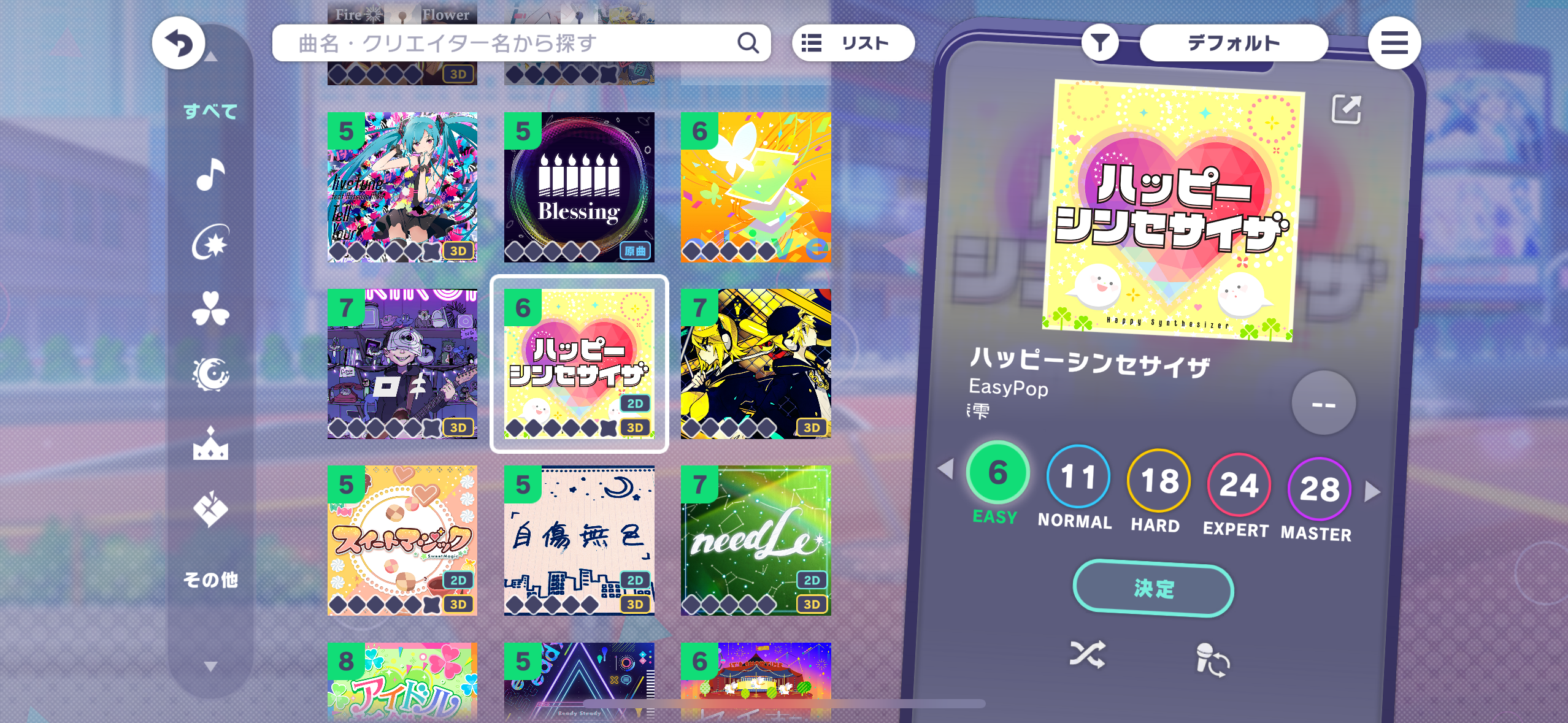This screenshot has width=1568, height=723.
Task: Open the external link icon by jacket
Action: [x=1346, y=110]
